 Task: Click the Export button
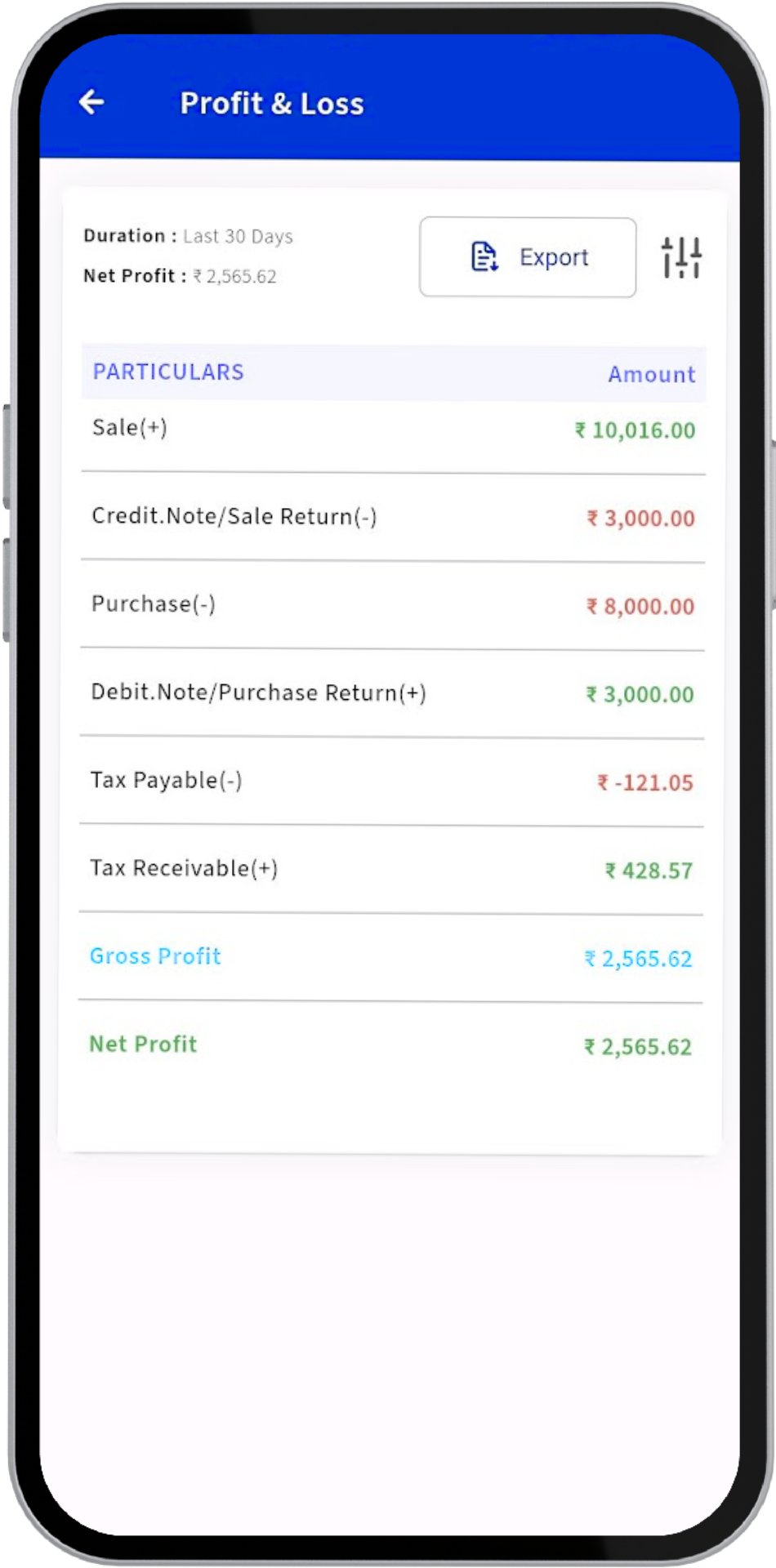coord(528,257)
